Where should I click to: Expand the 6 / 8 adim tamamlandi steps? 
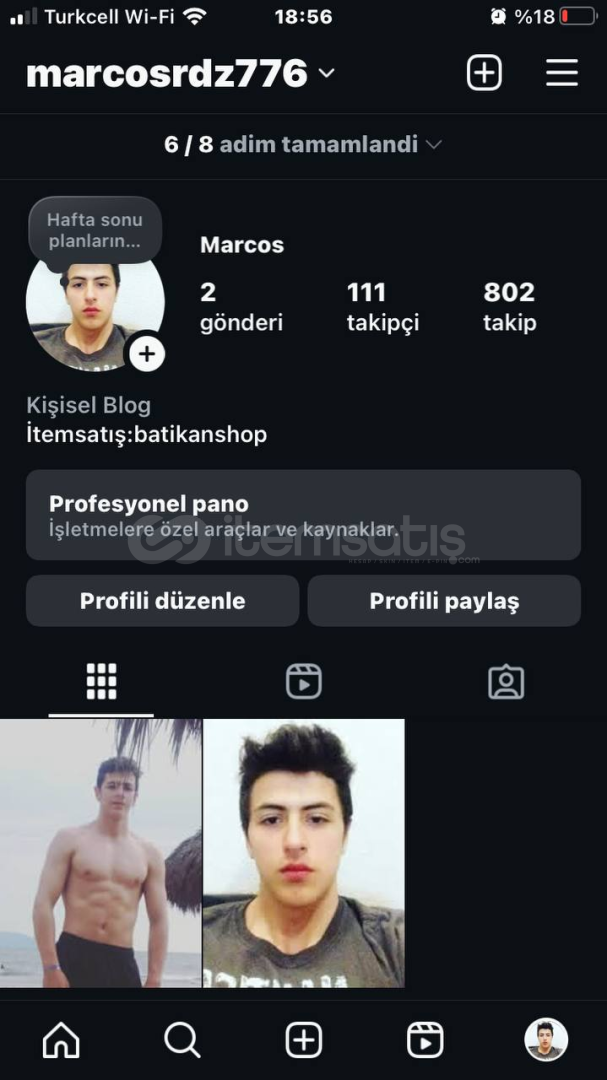coord(303,144)
